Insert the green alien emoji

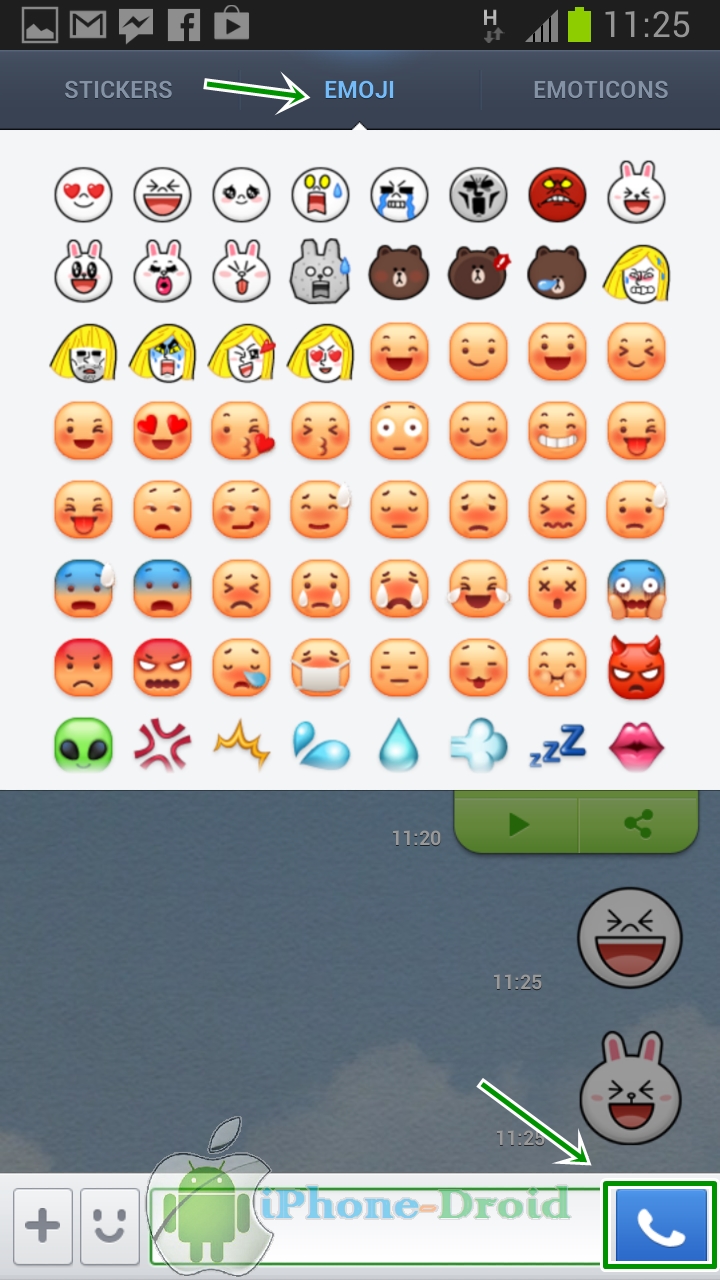83,745
